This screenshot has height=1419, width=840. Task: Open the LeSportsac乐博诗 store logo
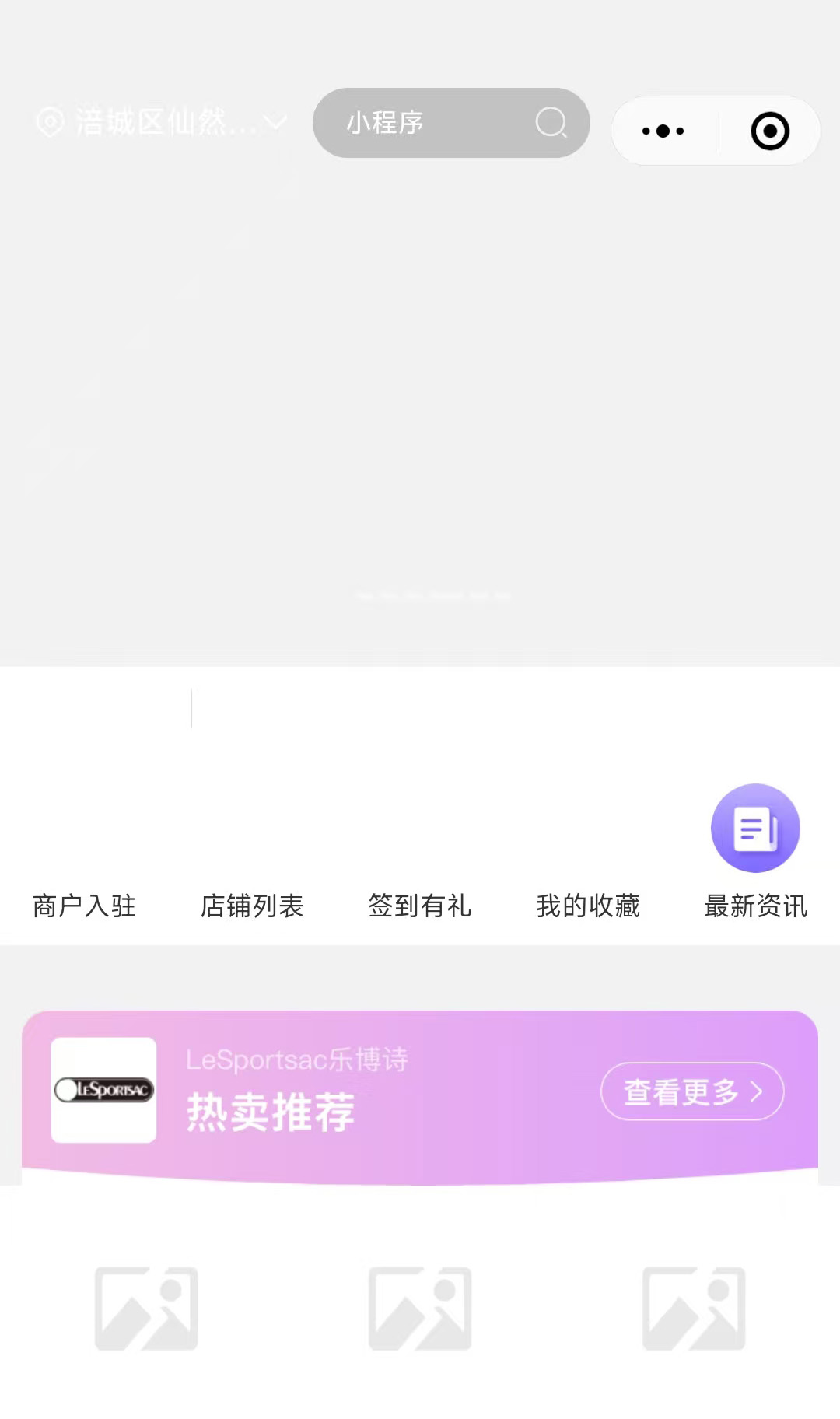click(x=103, y=1090)
